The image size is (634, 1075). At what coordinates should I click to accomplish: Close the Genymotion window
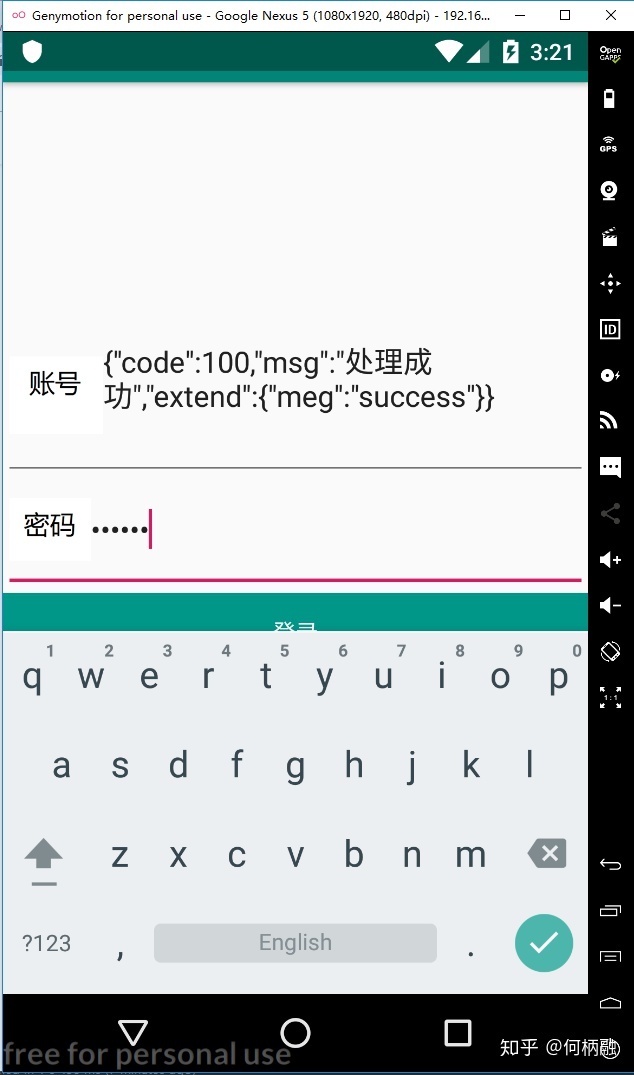[x=611, y=15]
